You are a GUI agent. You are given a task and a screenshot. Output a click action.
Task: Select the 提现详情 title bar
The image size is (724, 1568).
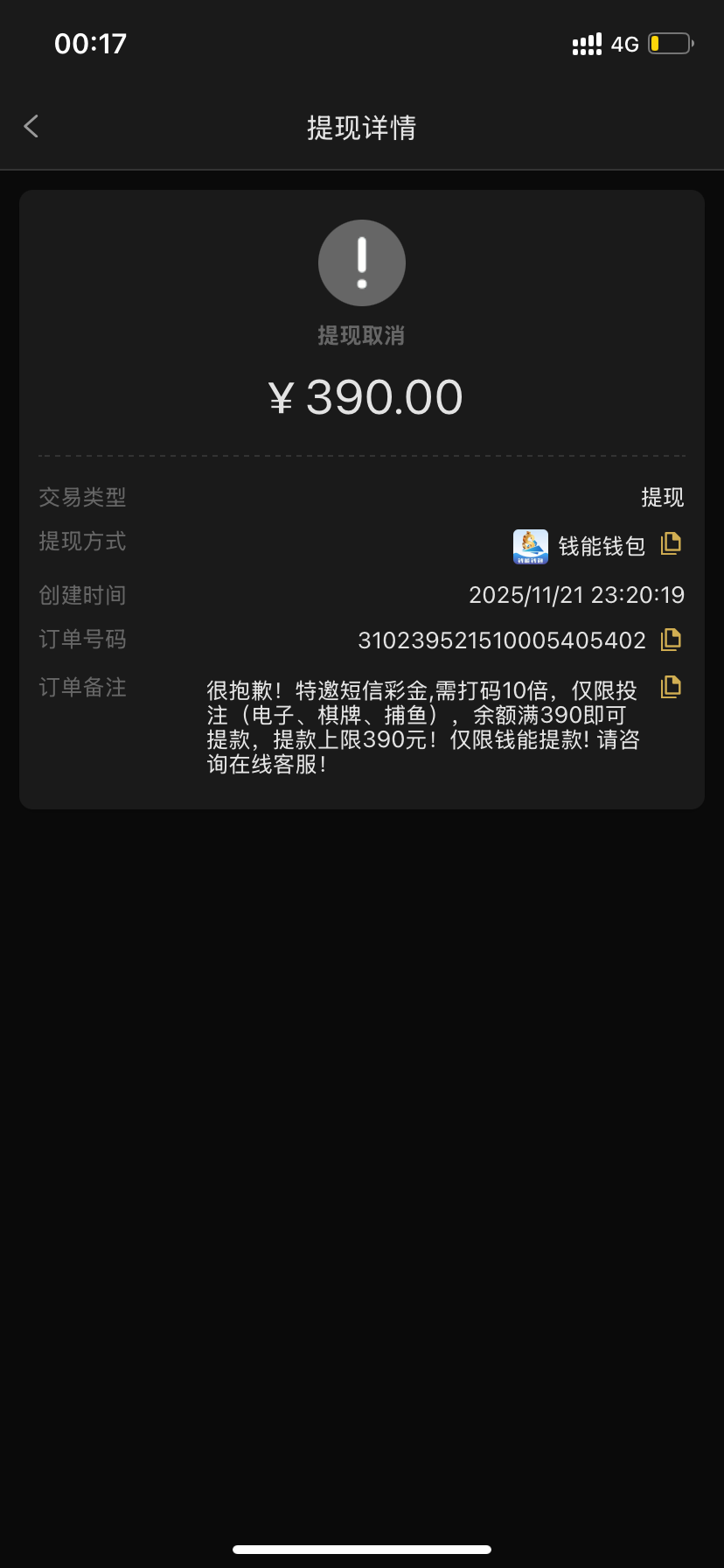[x=361, y=127]
